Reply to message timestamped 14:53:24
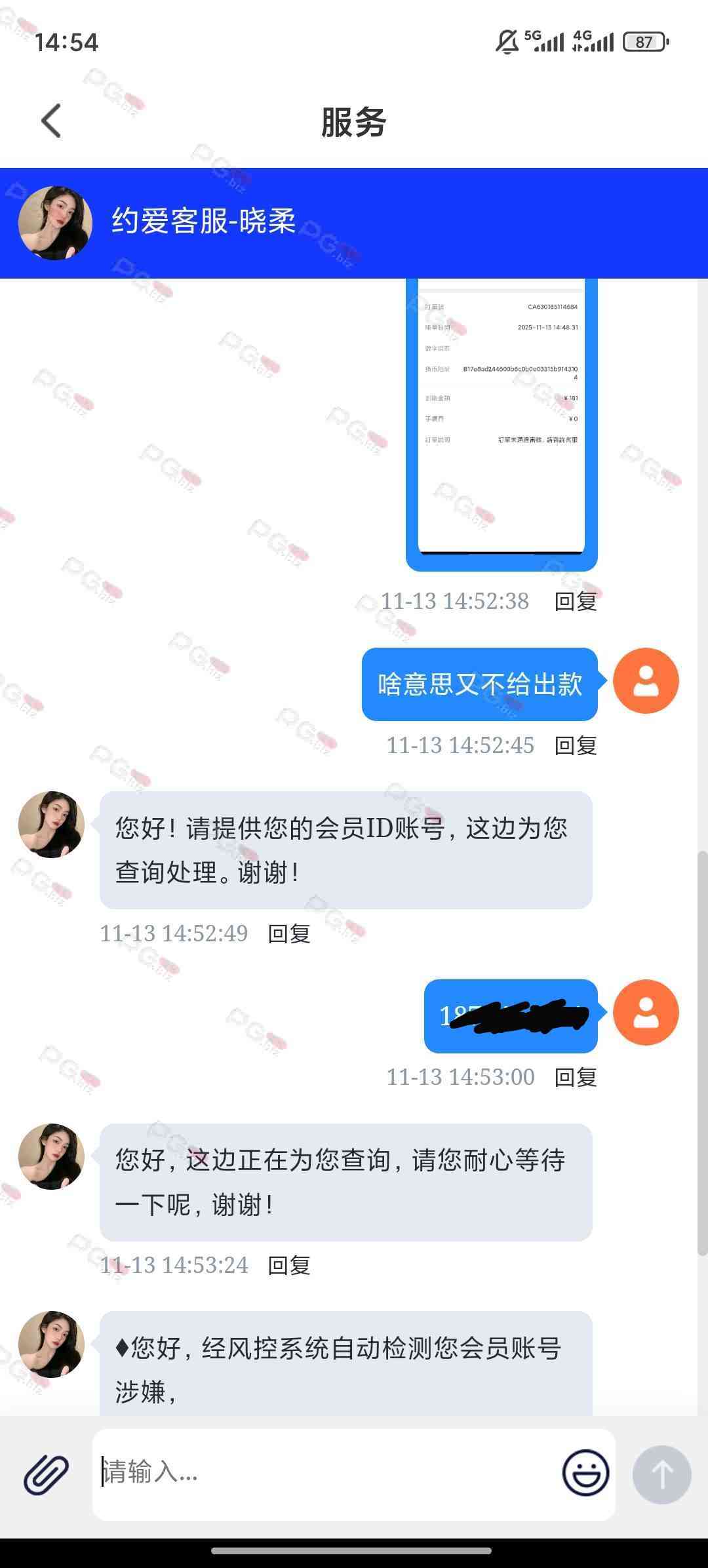This screenshot has width=708, height=1568. coord(289,1266)
